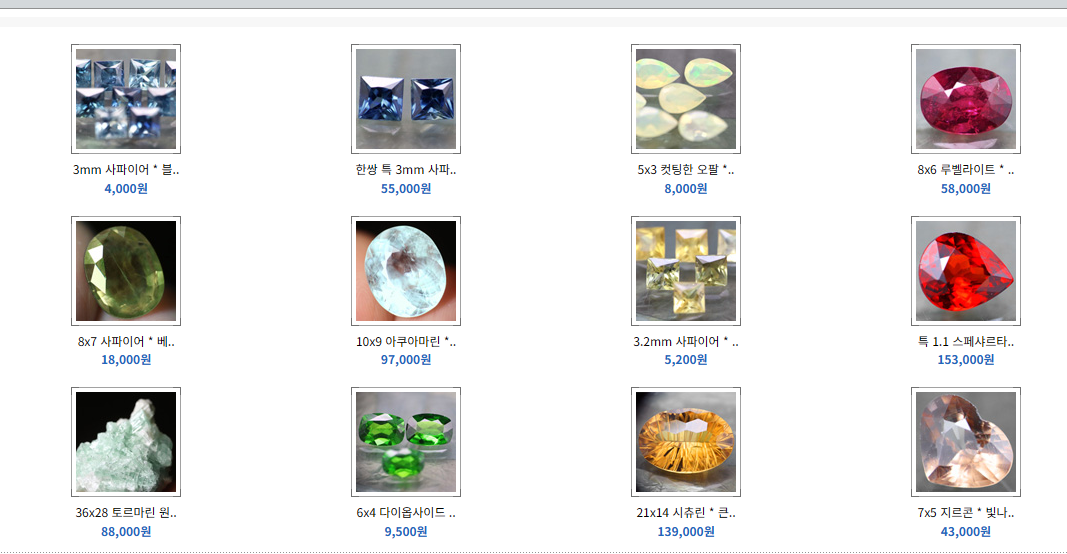Image resolution: width=1067 pixels, height=554 pixels.
Task: Open the 5x3 컷팅한 오팔 product
Action: (686, 98)
